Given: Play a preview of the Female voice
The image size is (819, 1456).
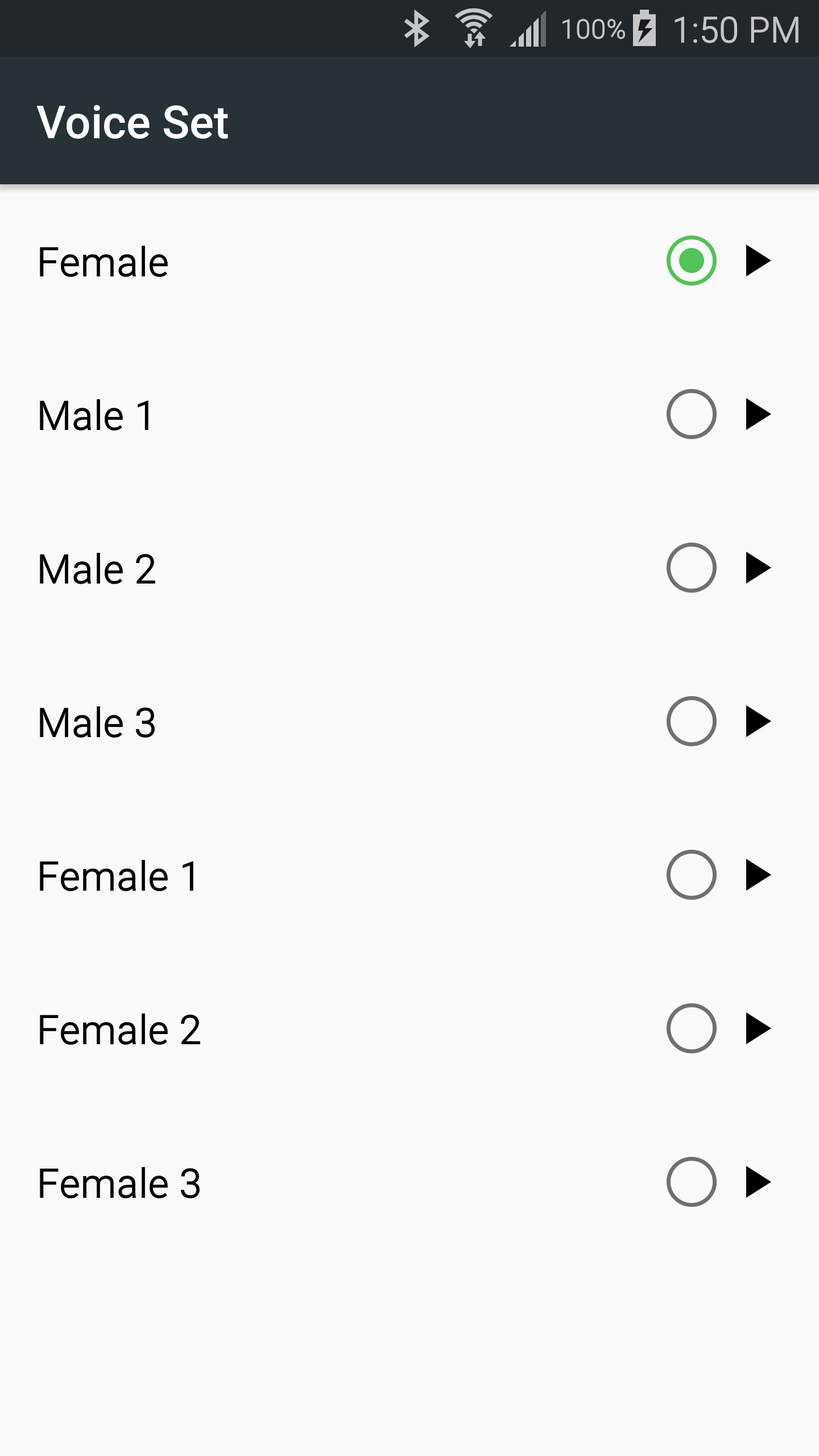Looking at the screenshot, I should pos(758,260).
